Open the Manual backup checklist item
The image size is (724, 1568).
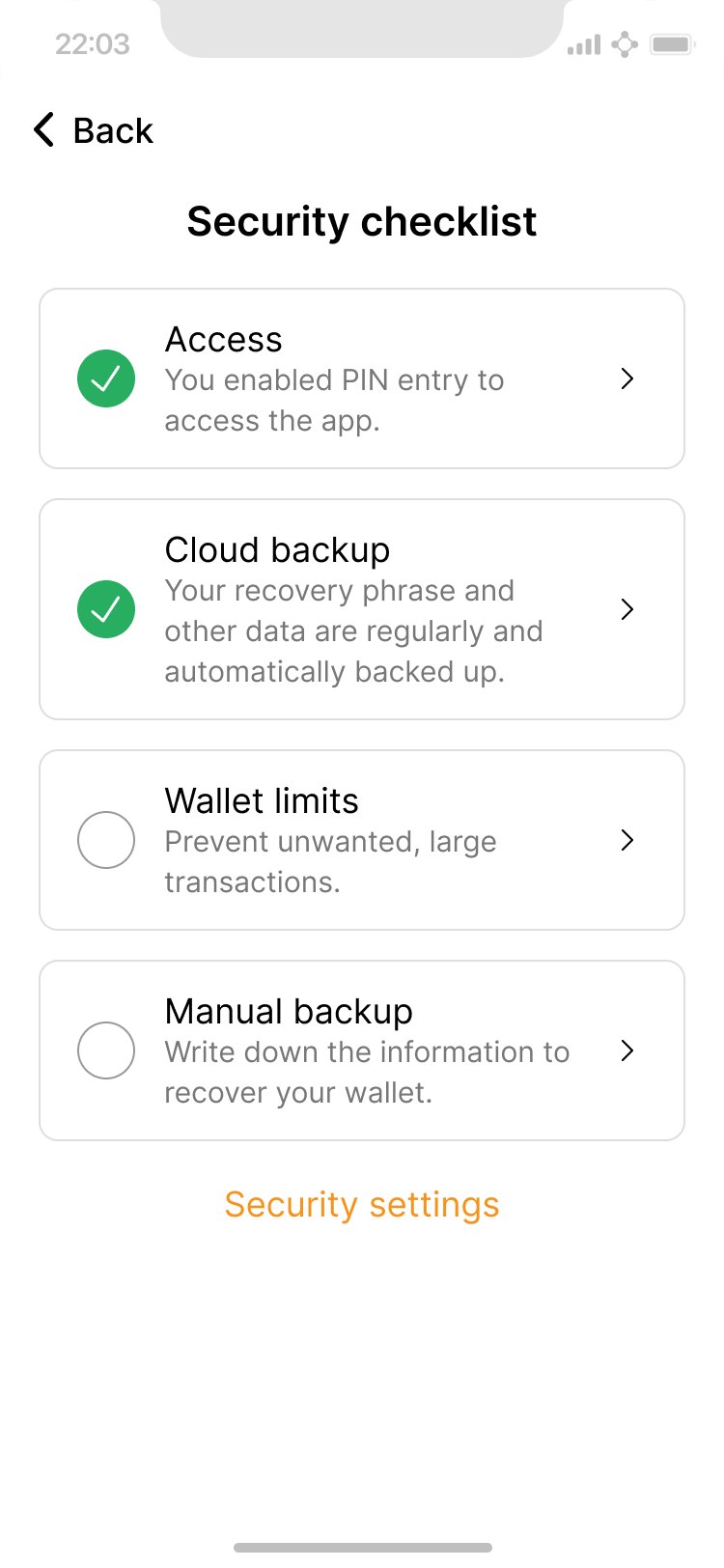point(362,1050)
